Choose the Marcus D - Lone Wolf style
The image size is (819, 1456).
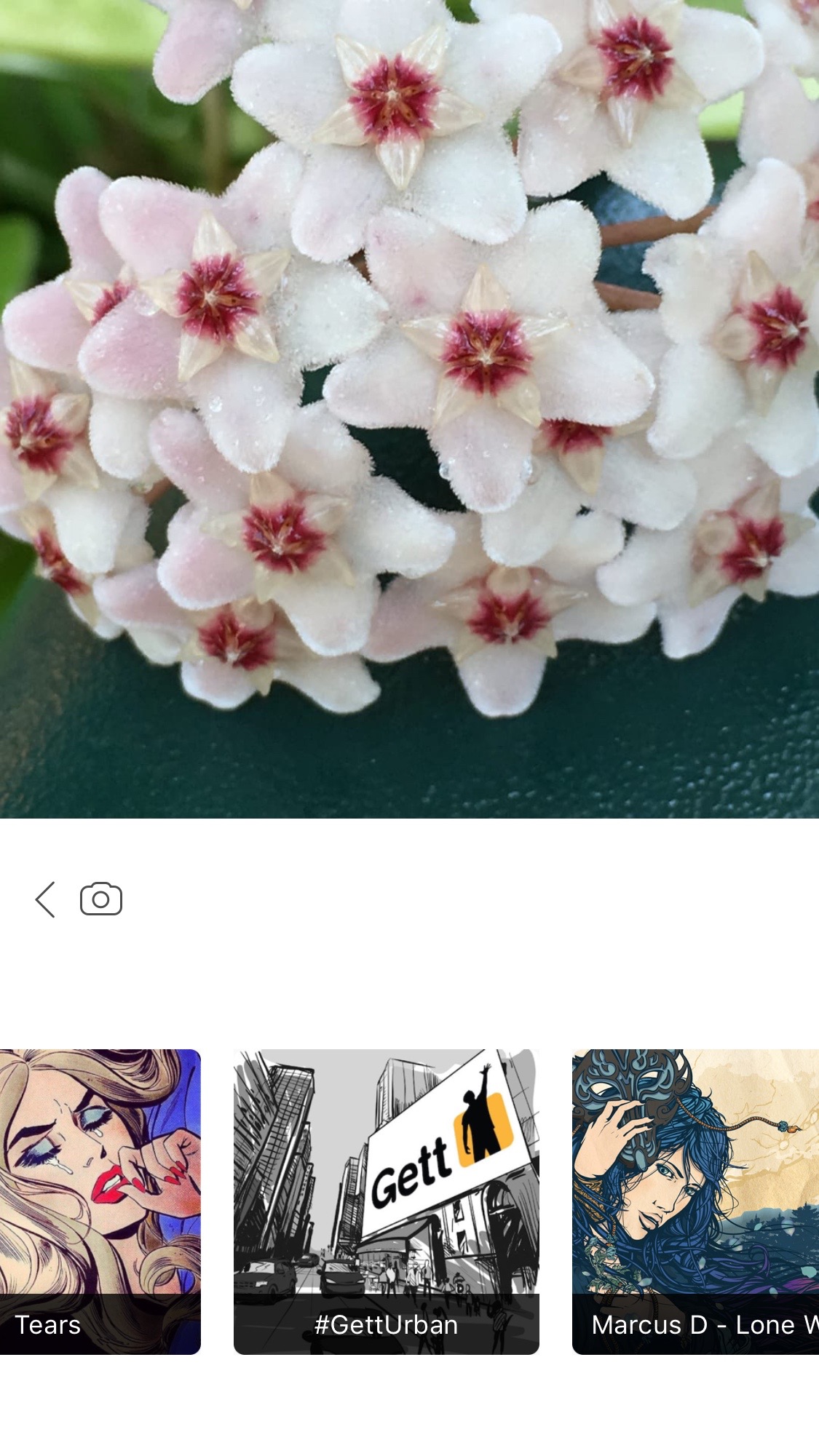pos(695,1202)
